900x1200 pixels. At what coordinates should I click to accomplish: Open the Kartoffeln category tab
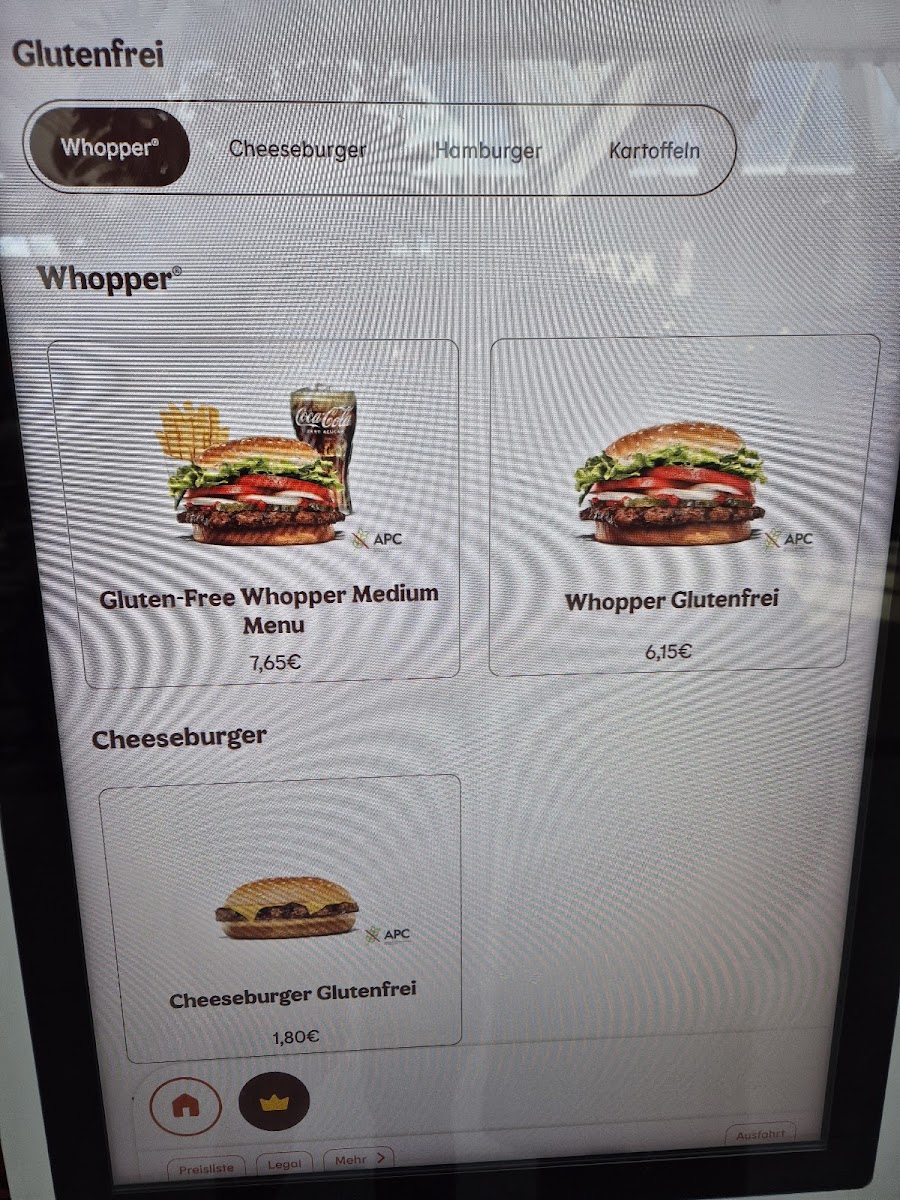tap(654, 152)
